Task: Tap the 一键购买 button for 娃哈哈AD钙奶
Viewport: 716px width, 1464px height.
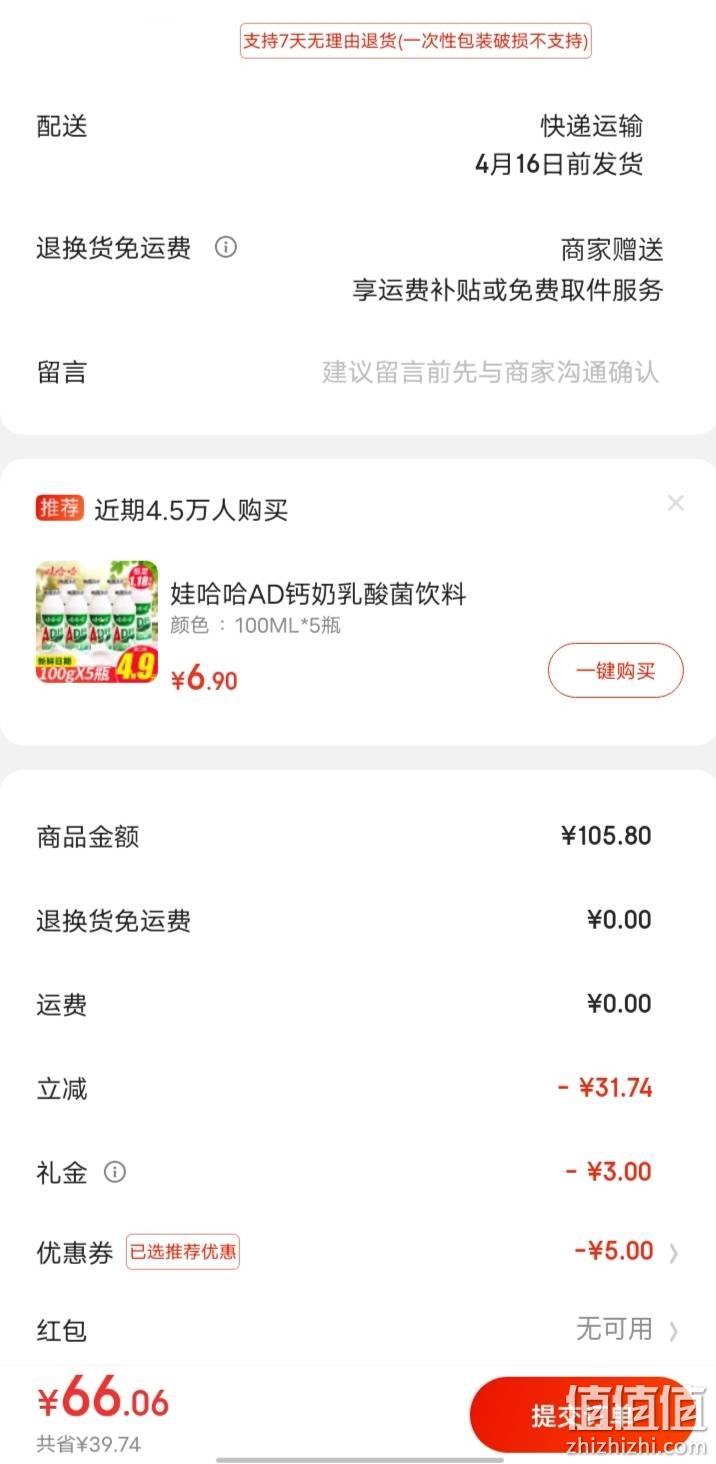Action: click(x=615, y=671)
